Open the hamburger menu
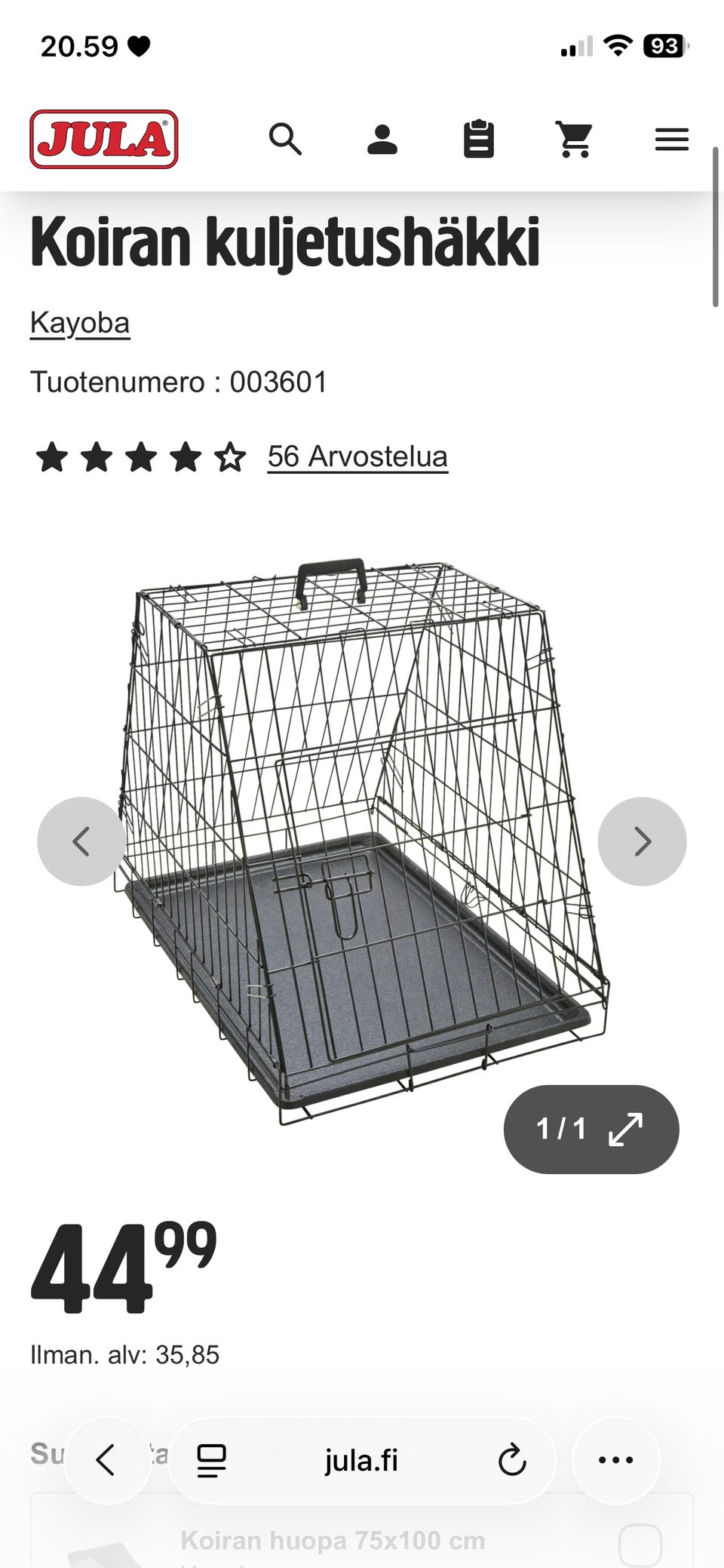724x1568 pixels. click(x=672, y=140)
